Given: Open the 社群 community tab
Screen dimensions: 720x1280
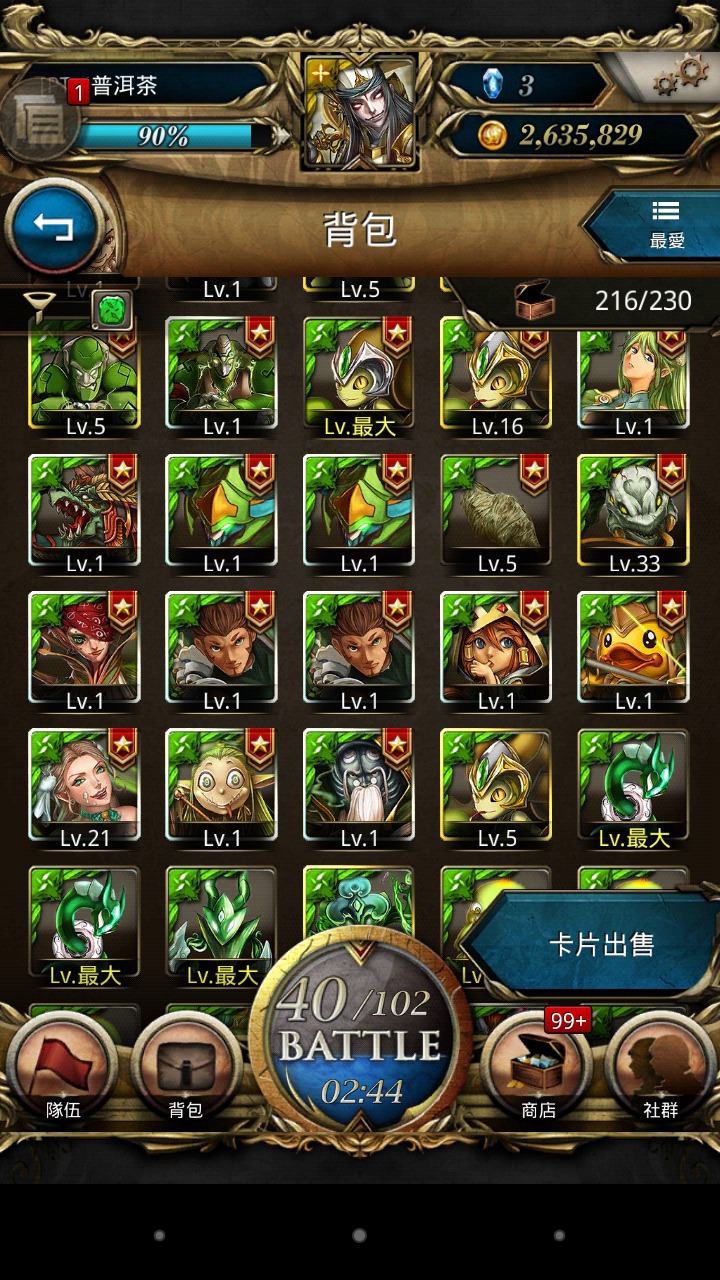Looking at the screenshot, I should [x=662, y=1068].
